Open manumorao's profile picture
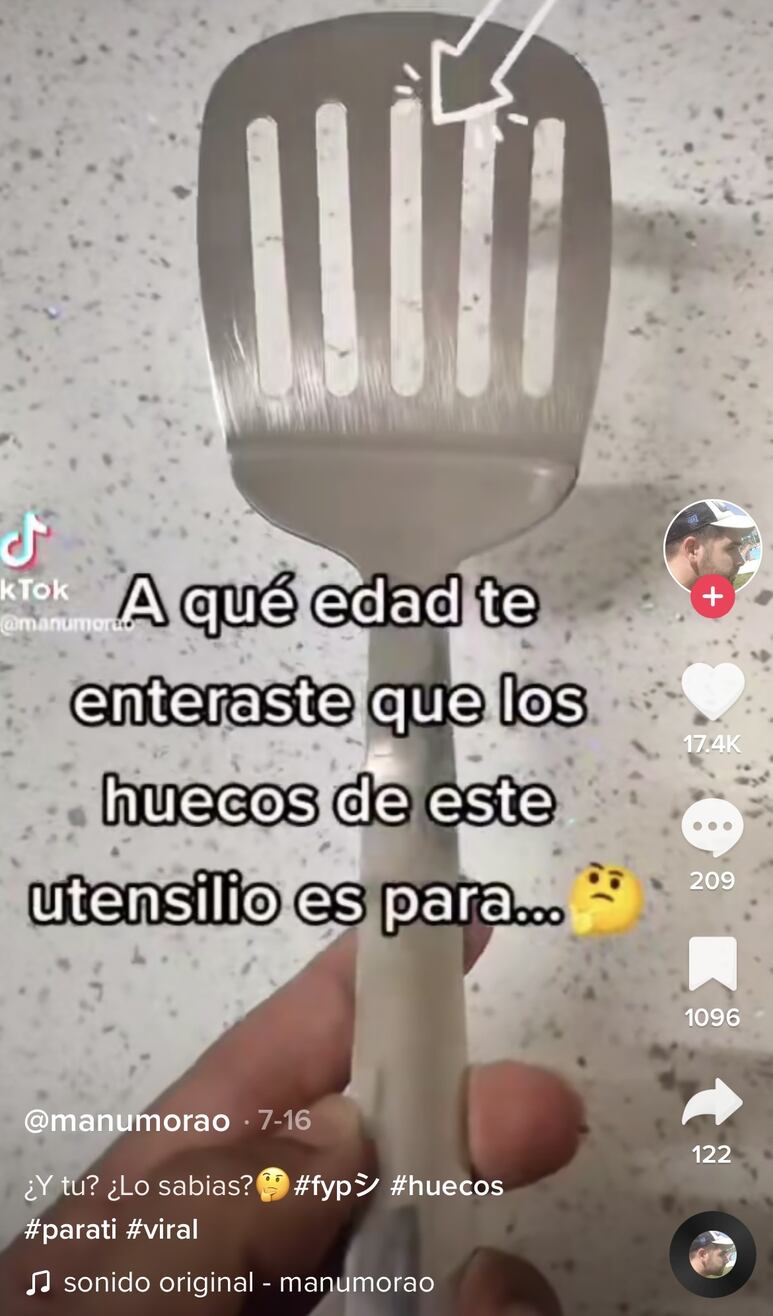The width and height of the screenshot is (773, 1316). [712, 547]
